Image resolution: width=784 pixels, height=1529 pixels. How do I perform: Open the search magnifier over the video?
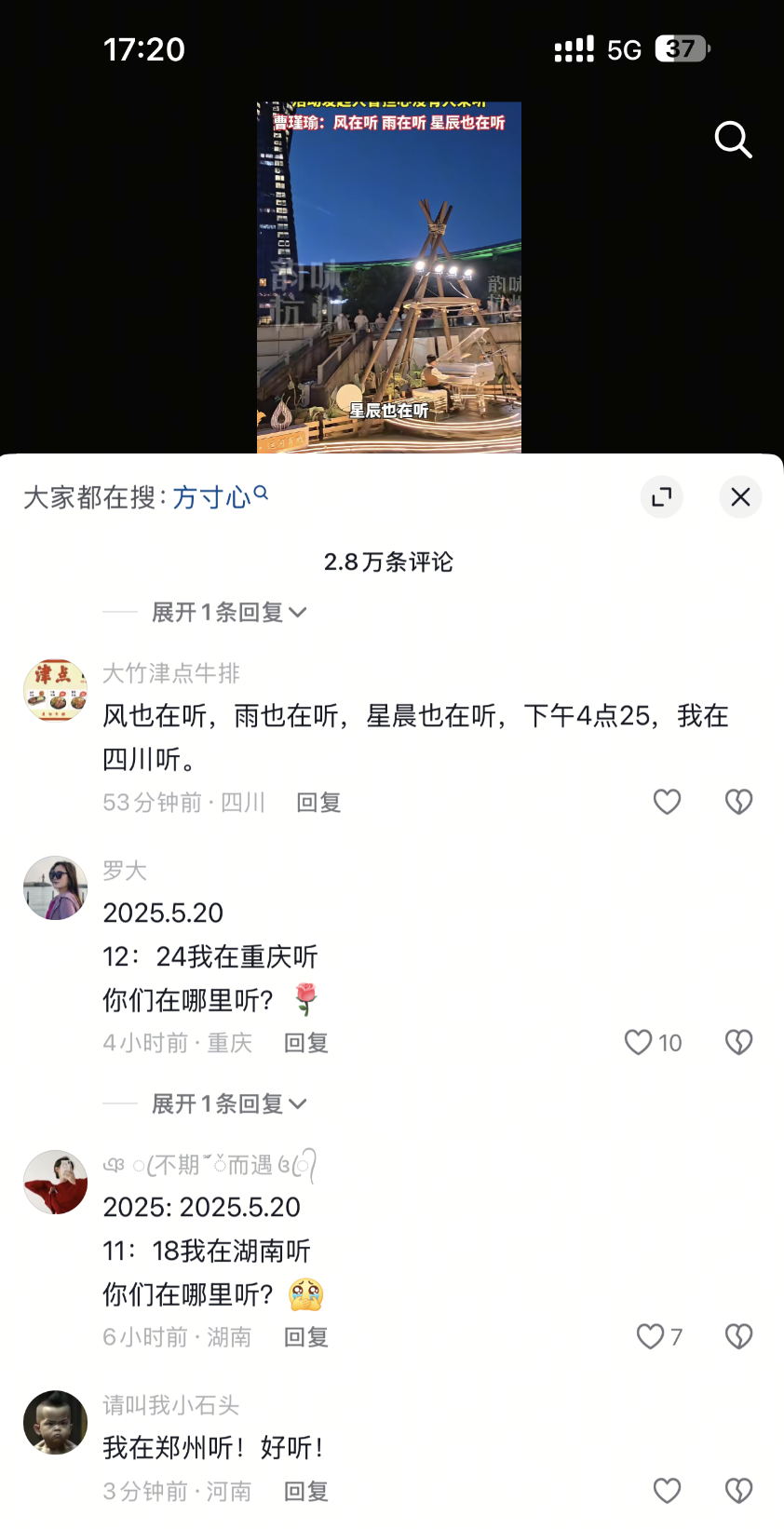733,140
